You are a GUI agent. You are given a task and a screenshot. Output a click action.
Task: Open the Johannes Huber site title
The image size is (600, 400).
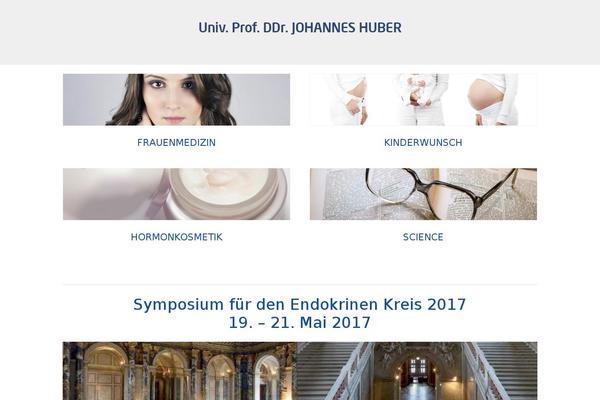coord(300,27)
